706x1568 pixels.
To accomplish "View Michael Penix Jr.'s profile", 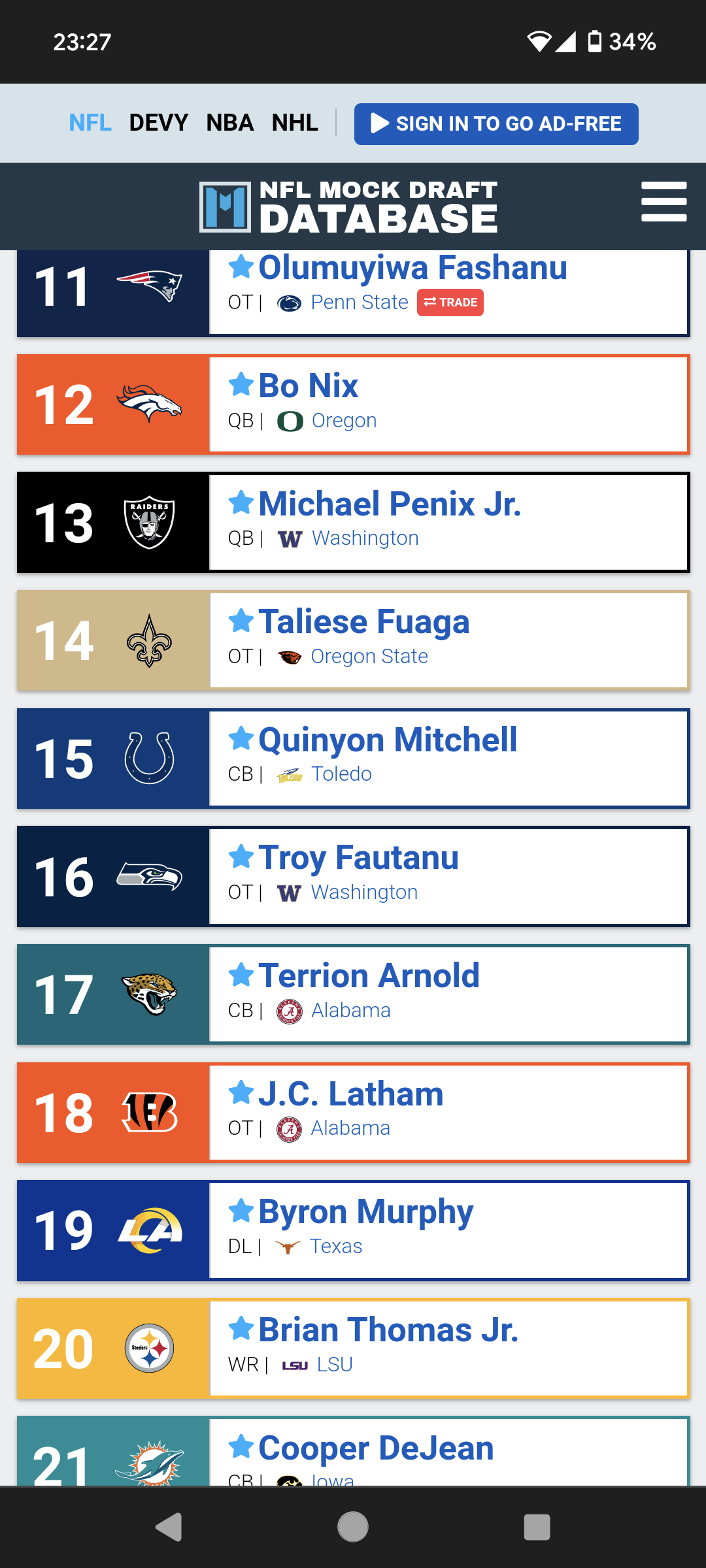I will click(390, 504).
